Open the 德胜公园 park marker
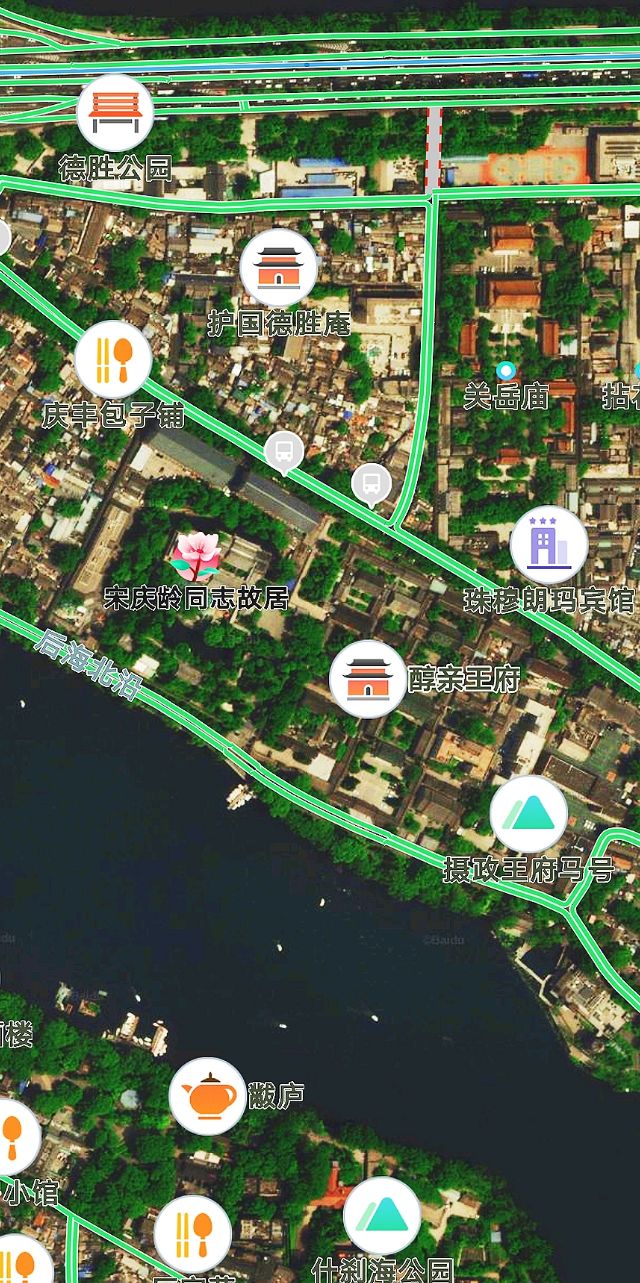Viewport: 640px width, 1283px height. coord(115,112)
